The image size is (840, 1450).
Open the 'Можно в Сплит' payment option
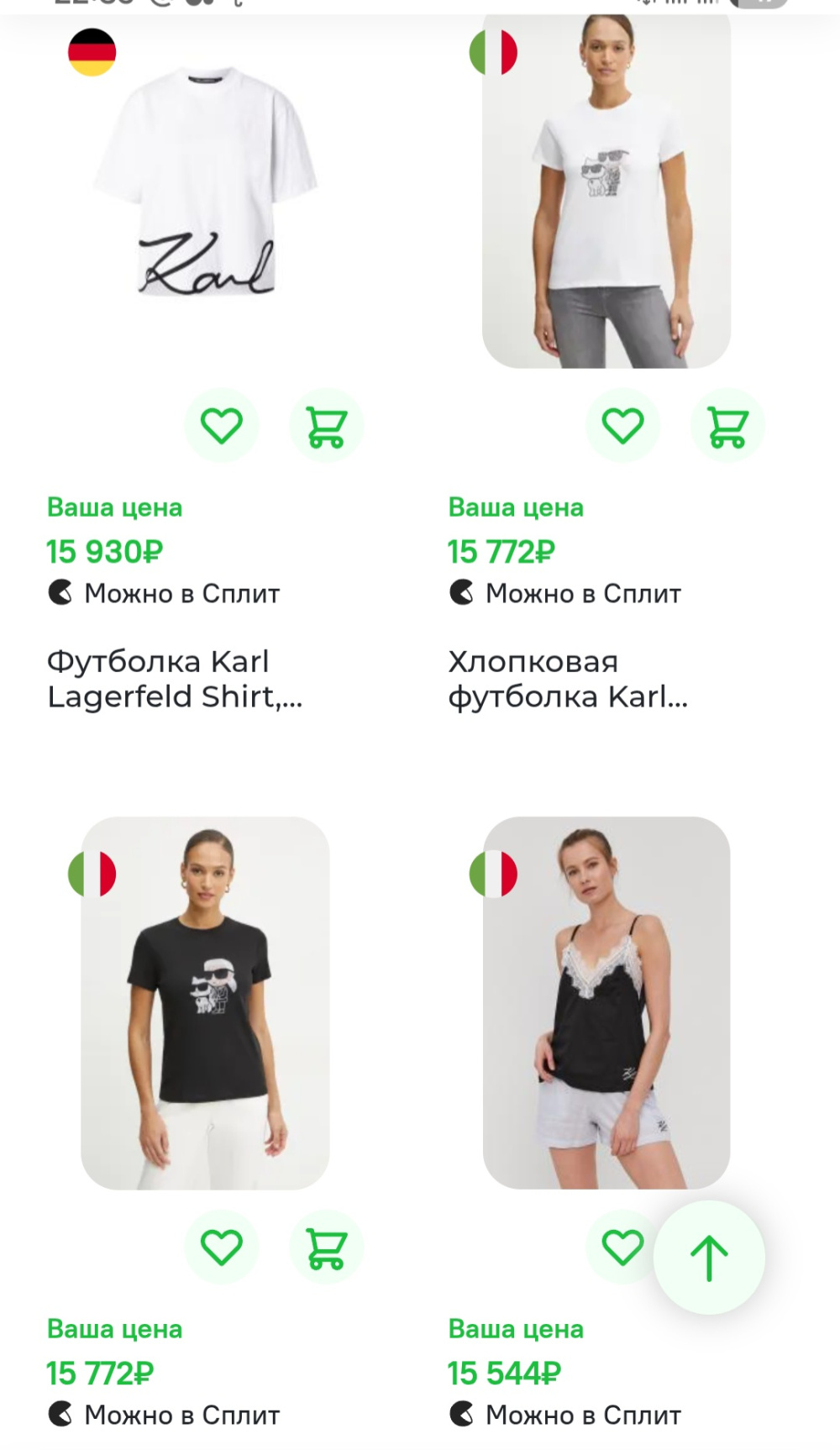[x=182, y=593]
